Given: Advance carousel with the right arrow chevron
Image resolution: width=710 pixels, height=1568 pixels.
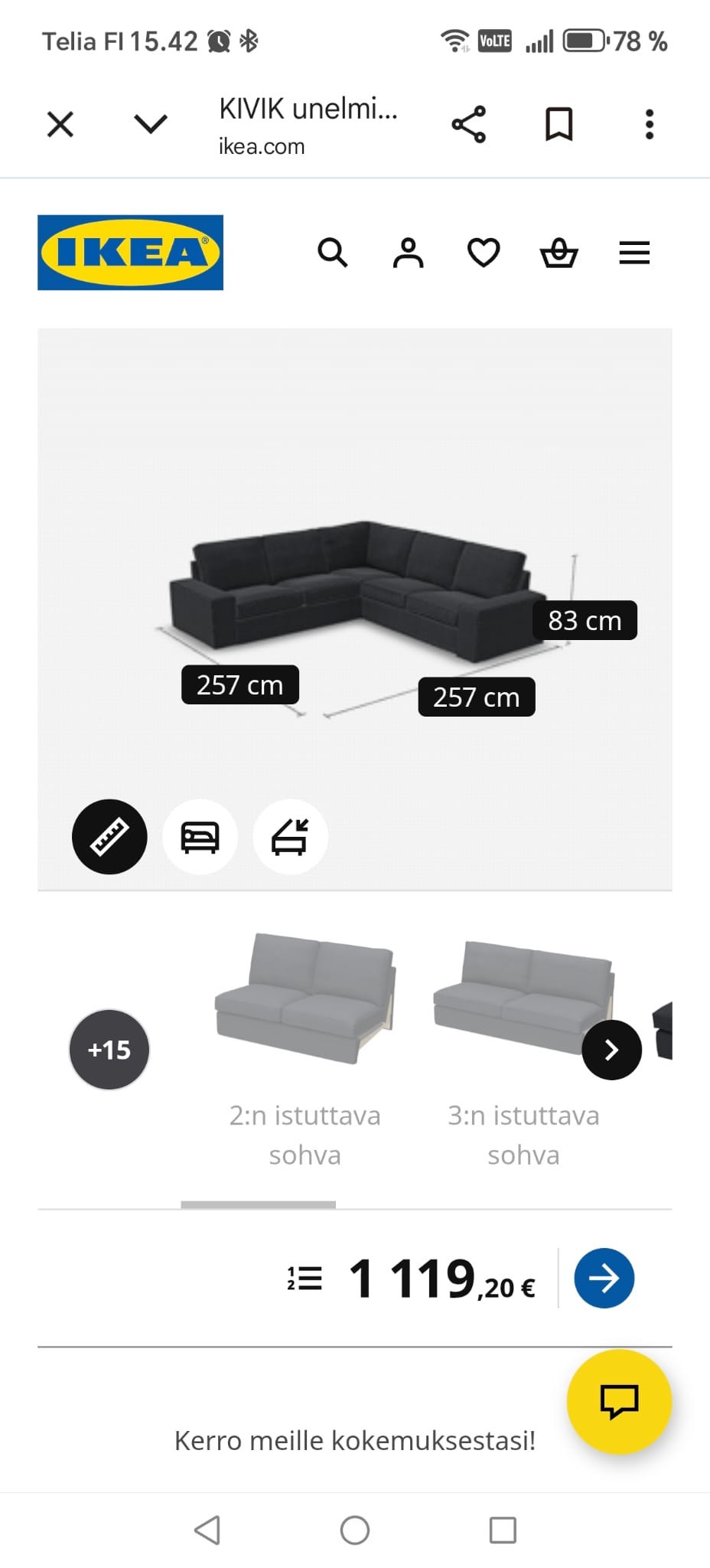Looking at the screenshot, I should point(611,1050).
